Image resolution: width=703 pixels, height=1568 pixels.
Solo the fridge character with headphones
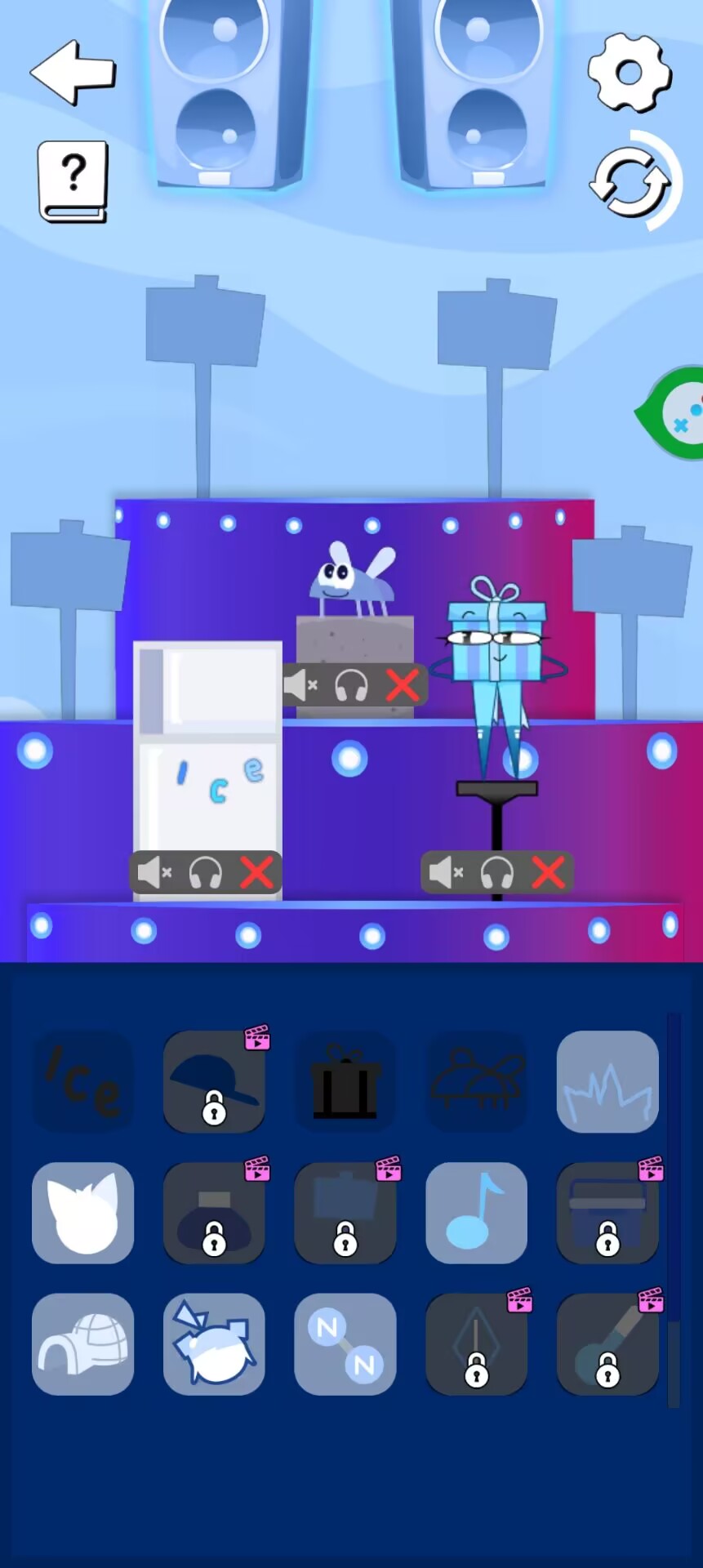pos(205,873)
